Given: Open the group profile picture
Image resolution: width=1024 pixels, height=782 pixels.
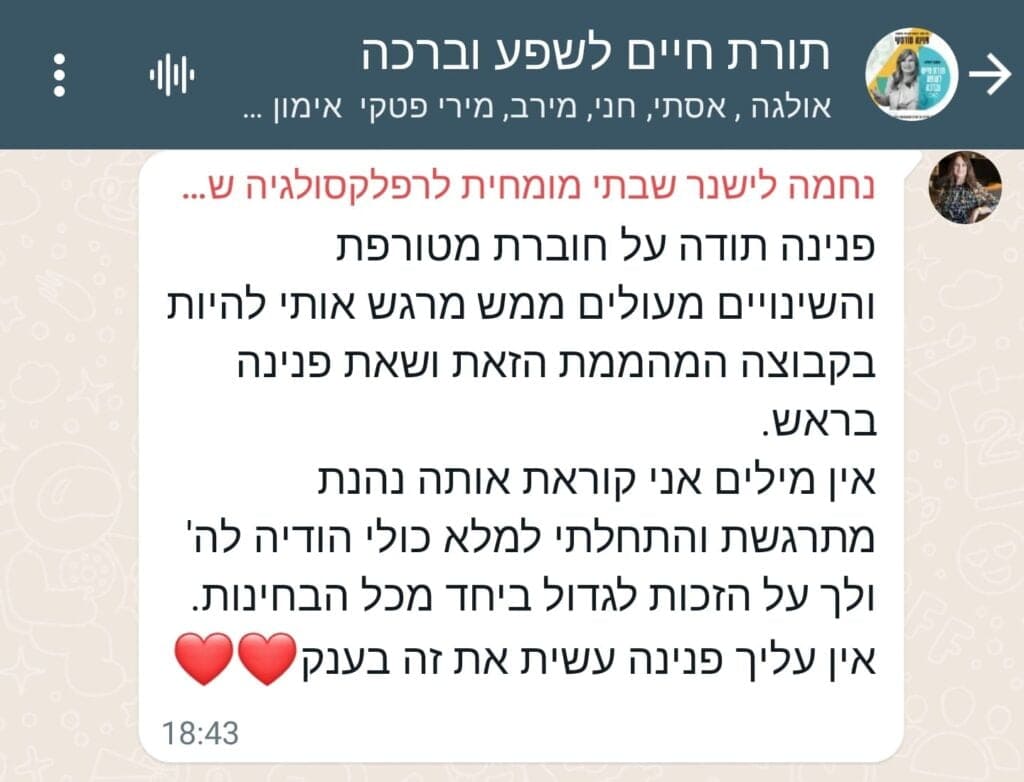Looking at the screenshot, I should [911, 74].
